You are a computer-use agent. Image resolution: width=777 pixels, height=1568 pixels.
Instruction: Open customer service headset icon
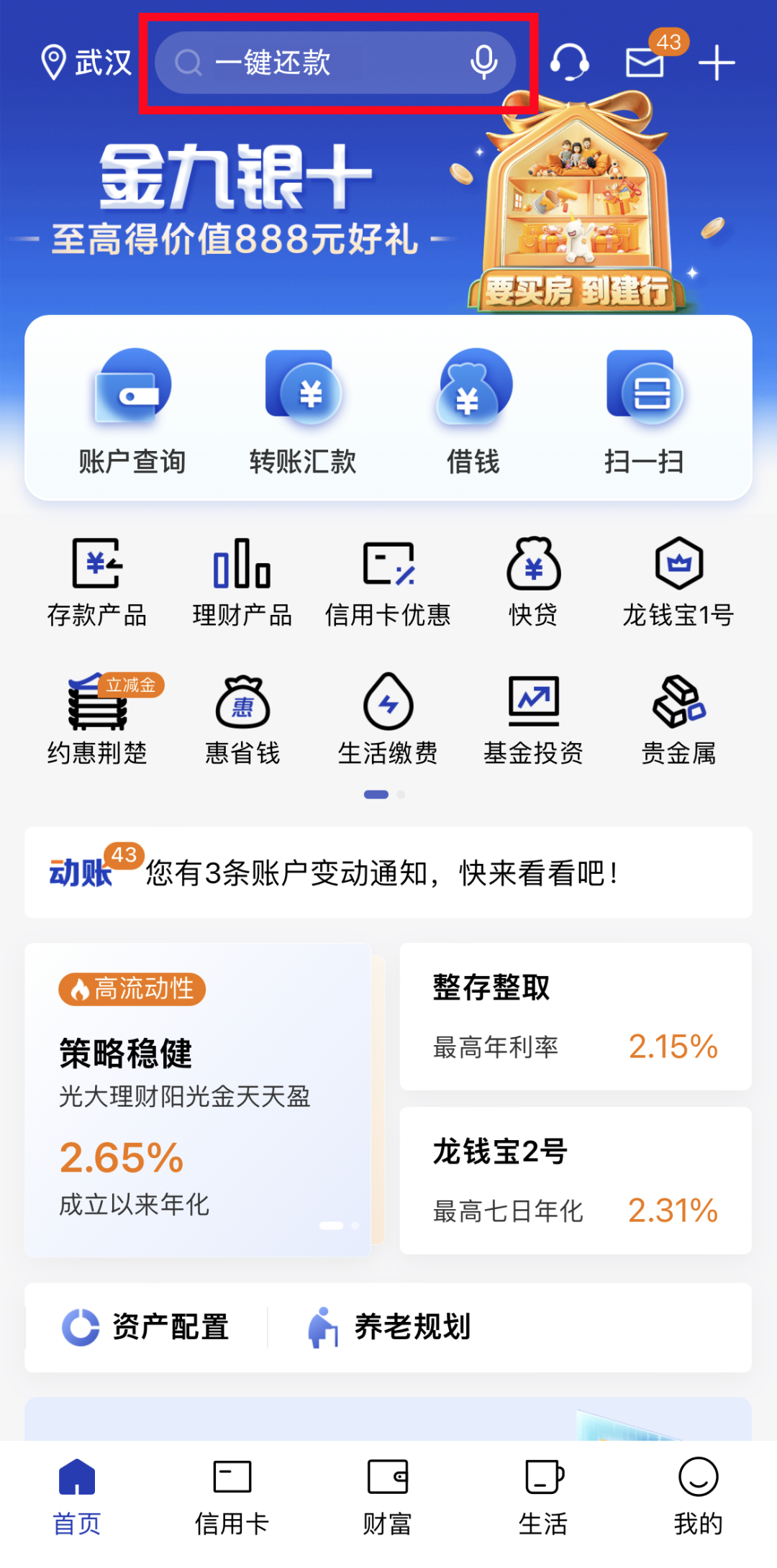pyautogui.click(x=569, y=62)
